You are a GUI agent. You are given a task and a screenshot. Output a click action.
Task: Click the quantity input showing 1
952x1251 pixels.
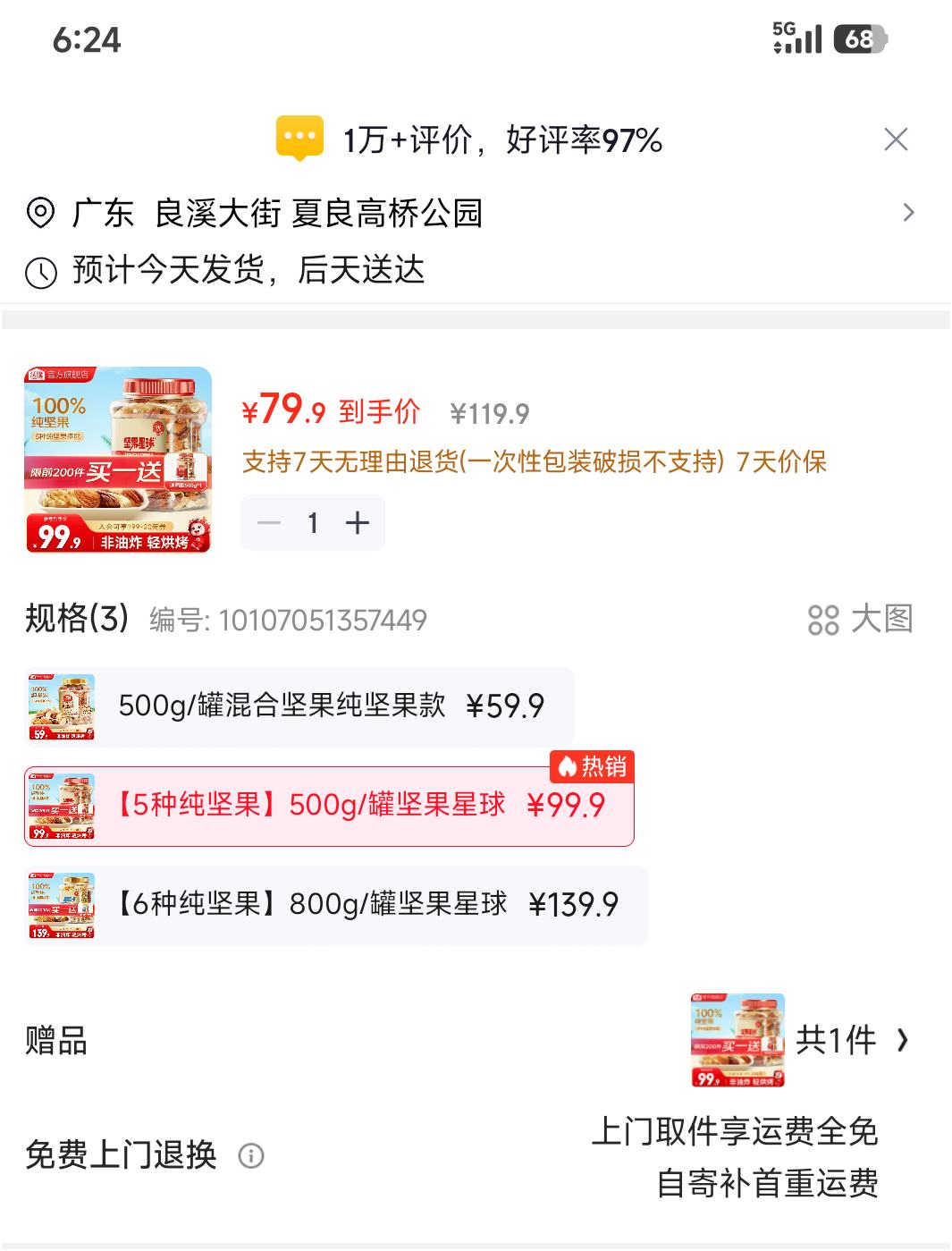point(312,523)
